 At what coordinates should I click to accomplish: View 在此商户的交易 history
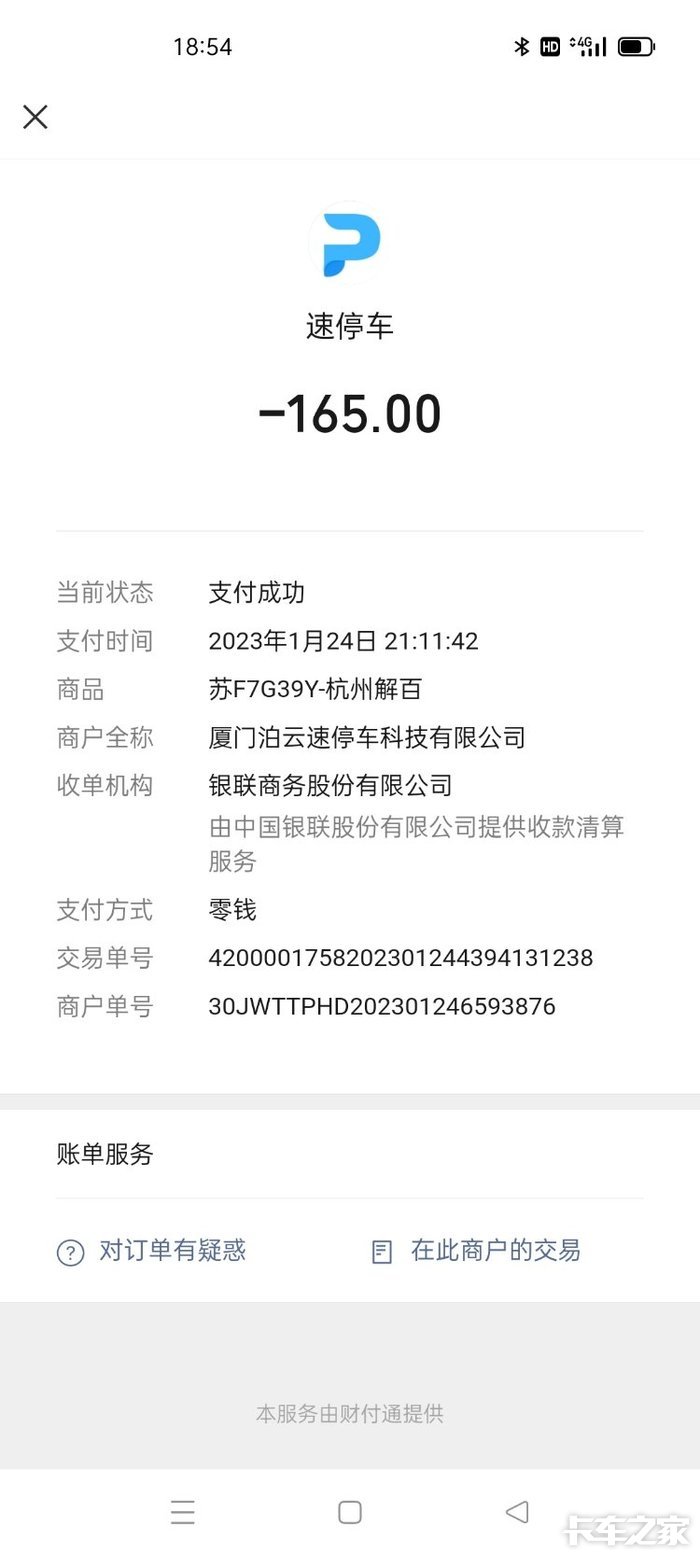pos(476,1251)
